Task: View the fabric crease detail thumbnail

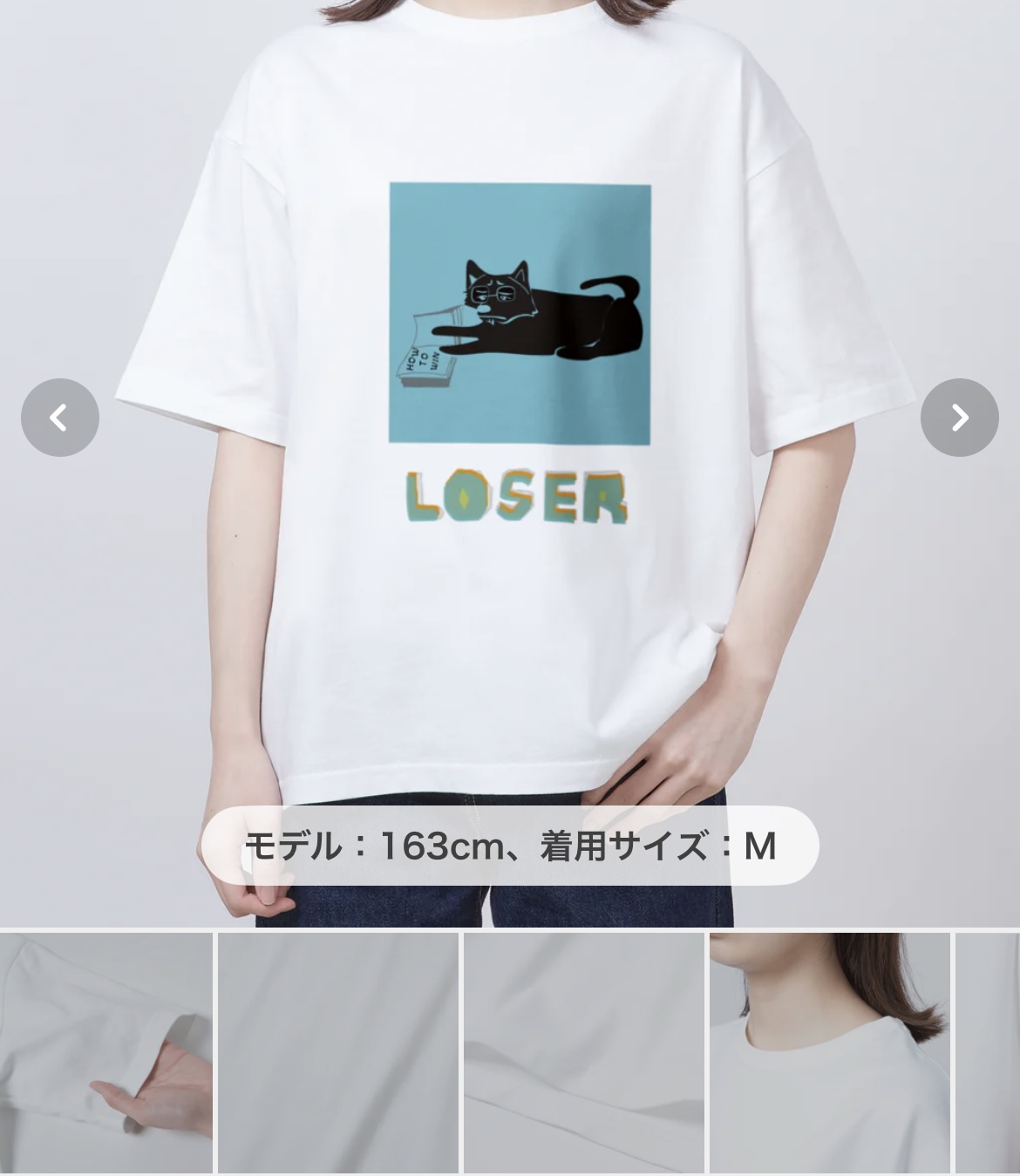Action: click(x=583, y=1053)
